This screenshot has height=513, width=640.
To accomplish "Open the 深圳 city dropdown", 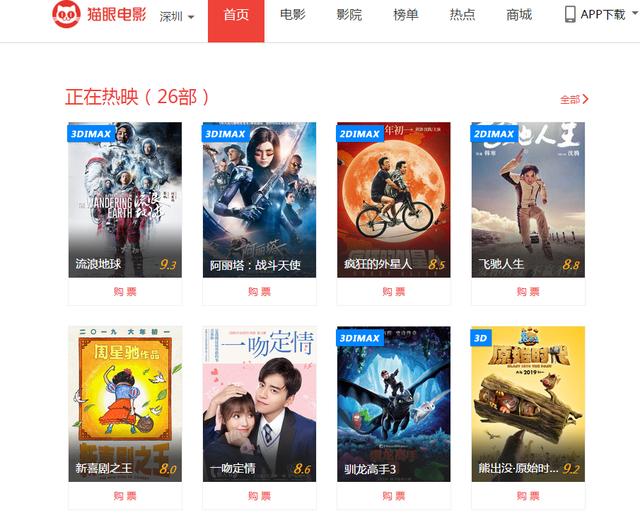I will click(177, 17).
